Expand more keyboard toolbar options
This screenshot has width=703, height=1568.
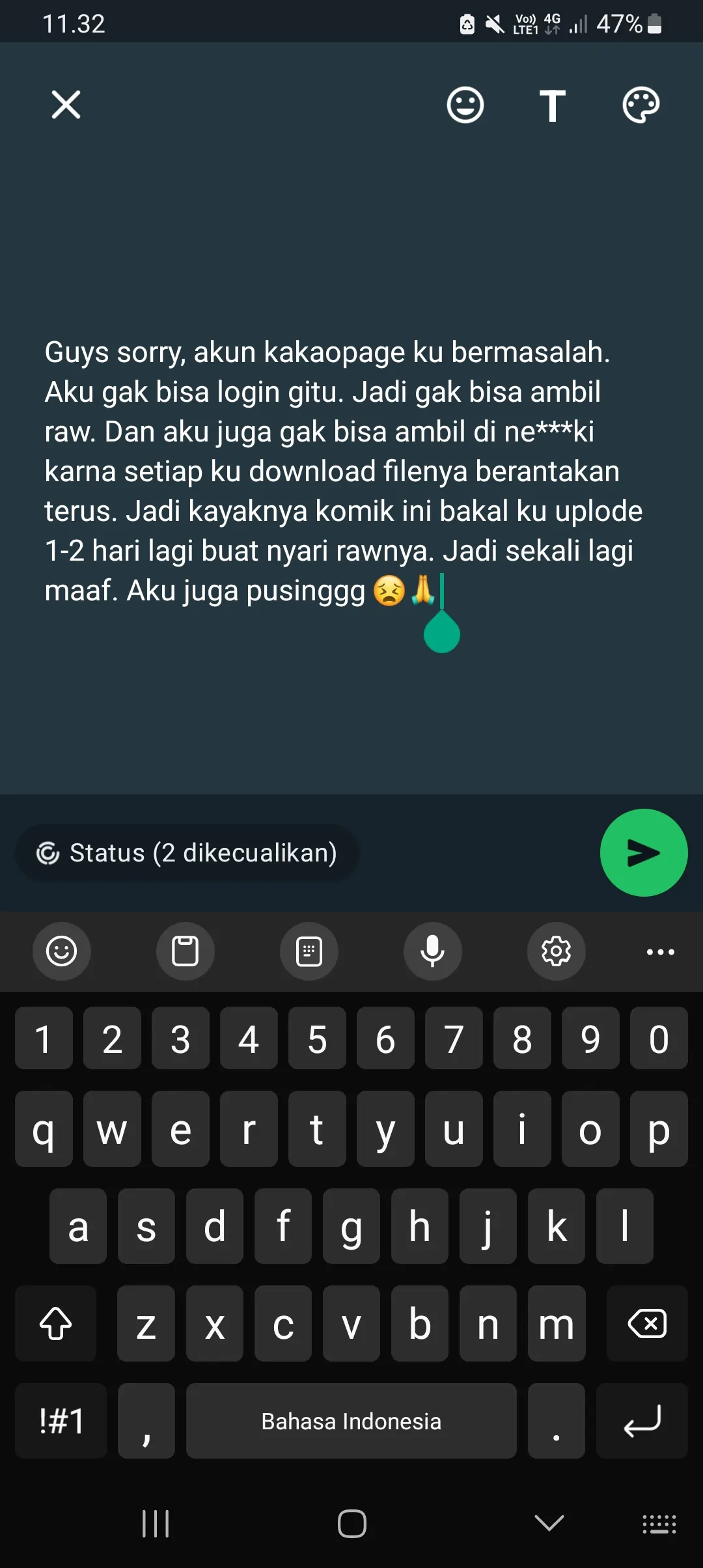[x=660, y=951]
